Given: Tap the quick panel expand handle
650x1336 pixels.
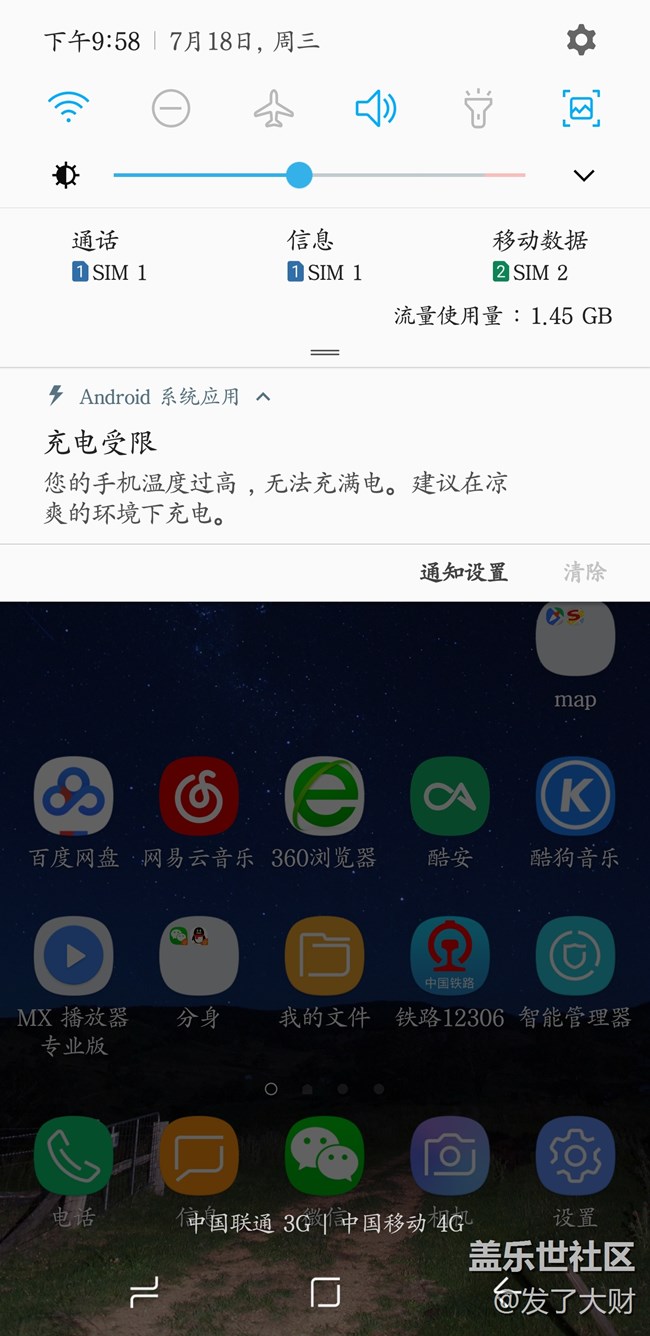Looking at the screenshot, I should 325,352.
